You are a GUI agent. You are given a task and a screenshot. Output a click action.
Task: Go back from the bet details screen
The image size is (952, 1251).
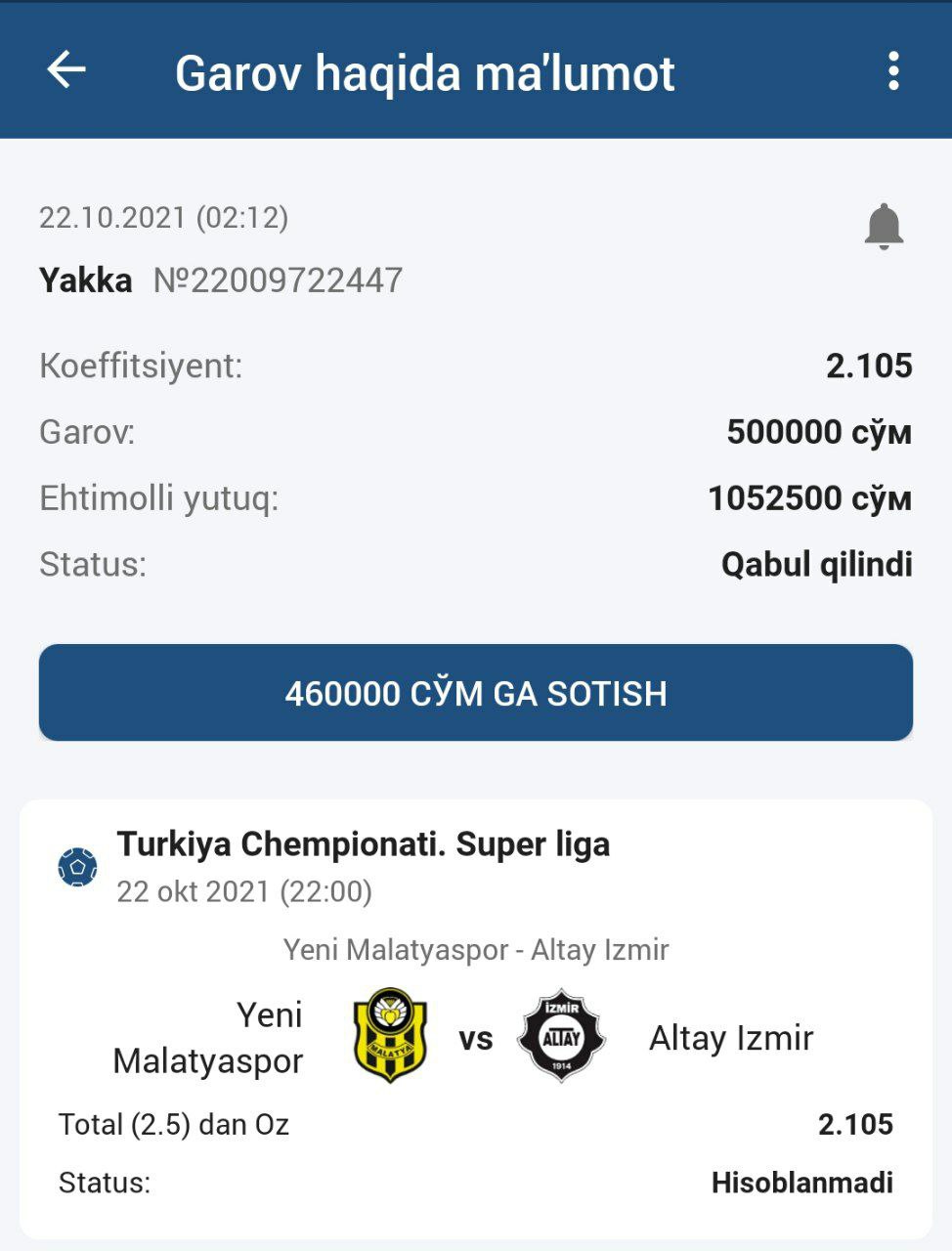click(66, 70)
